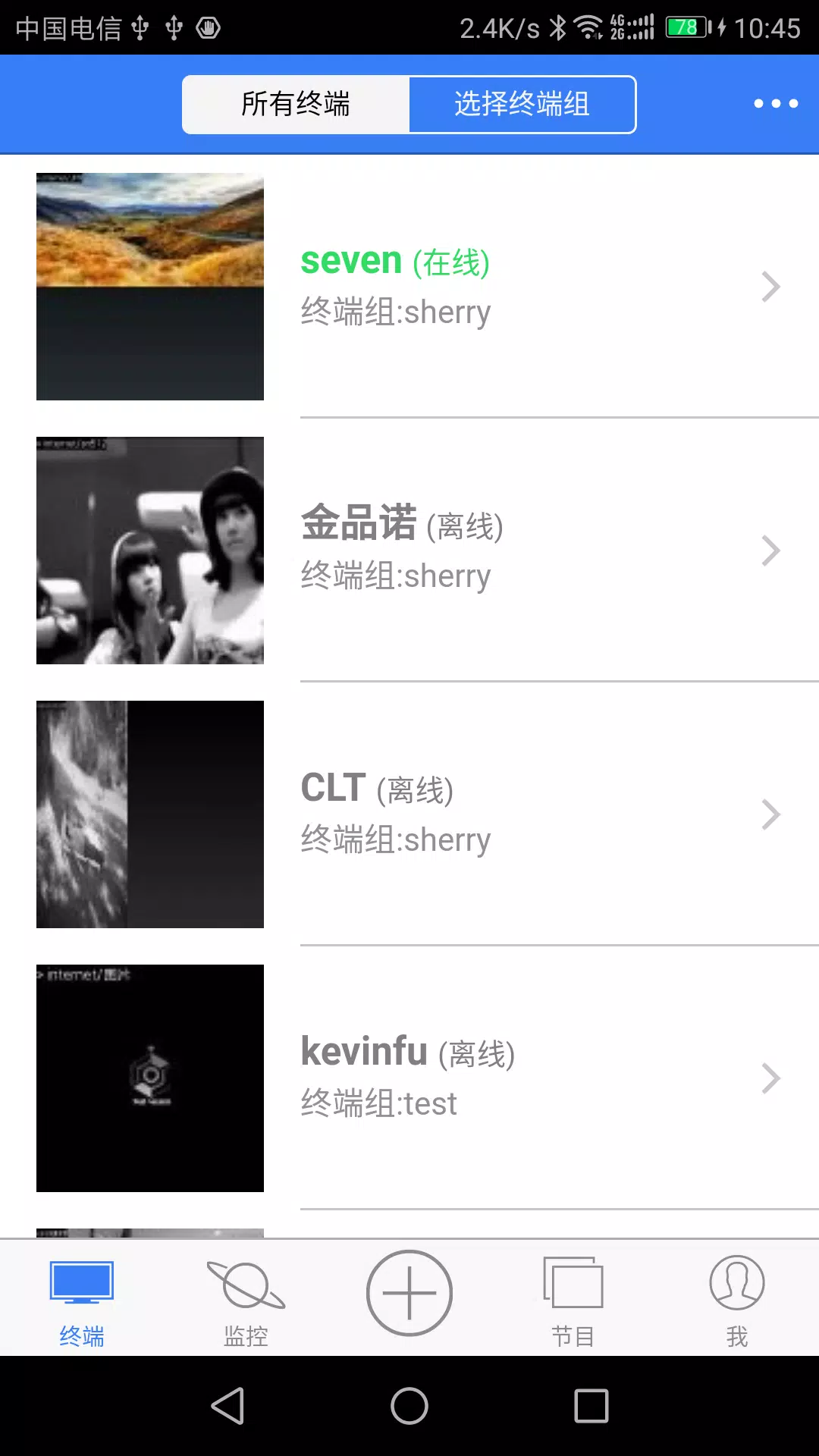View the CLT terminal entry
This screenshot has height=1456, width=819.
pyautogui.click(x=409, y=814)
